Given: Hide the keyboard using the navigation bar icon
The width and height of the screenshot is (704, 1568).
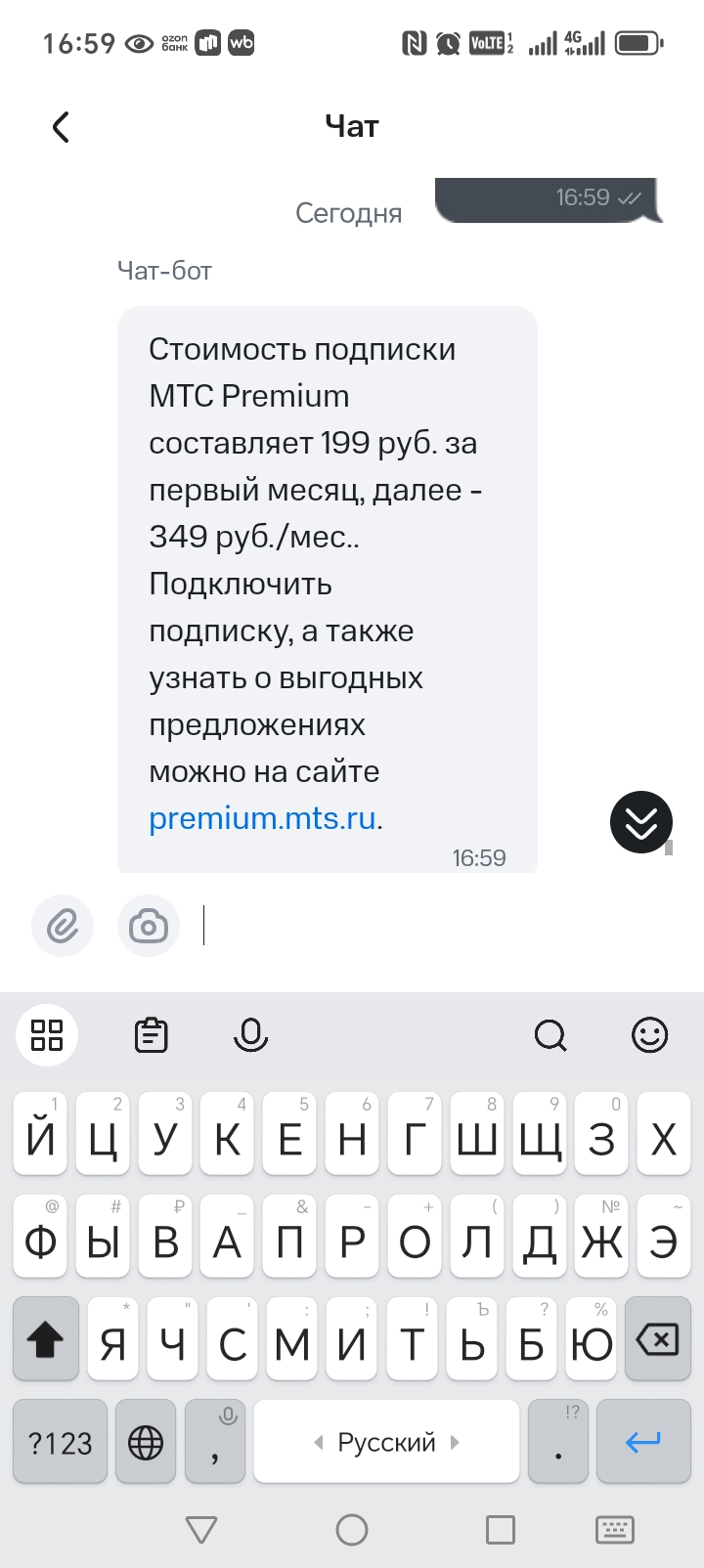Looking at the screenshot, I should pos(614,1530).
